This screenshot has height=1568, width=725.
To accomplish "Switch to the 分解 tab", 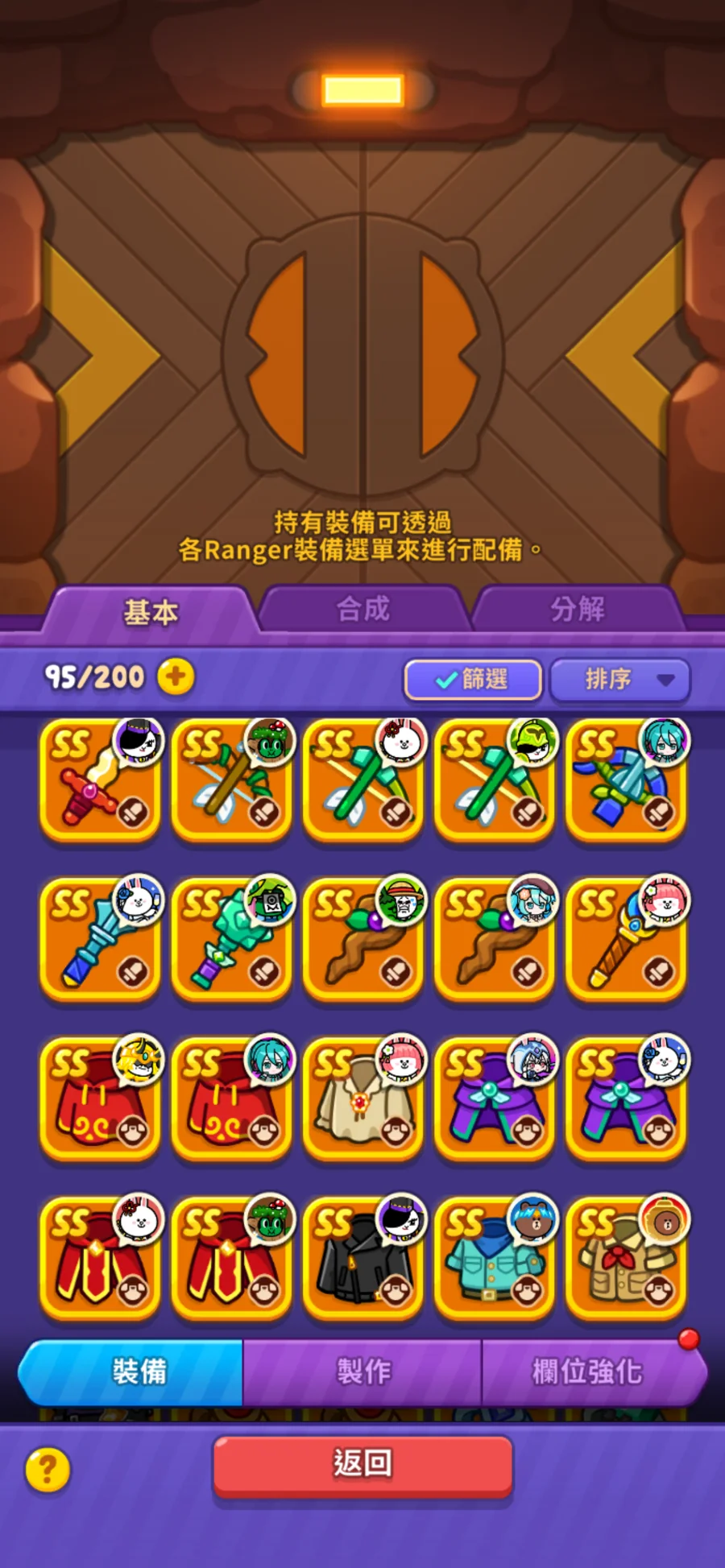I will (578, 610).
